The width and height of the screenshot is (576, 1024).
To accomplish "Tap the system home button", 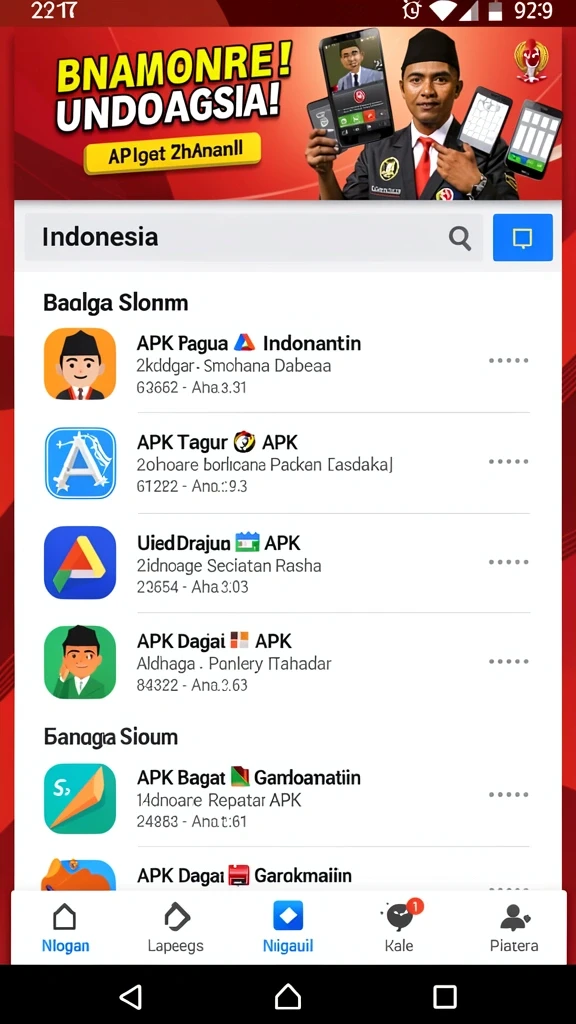I will [x=288, y=997].
